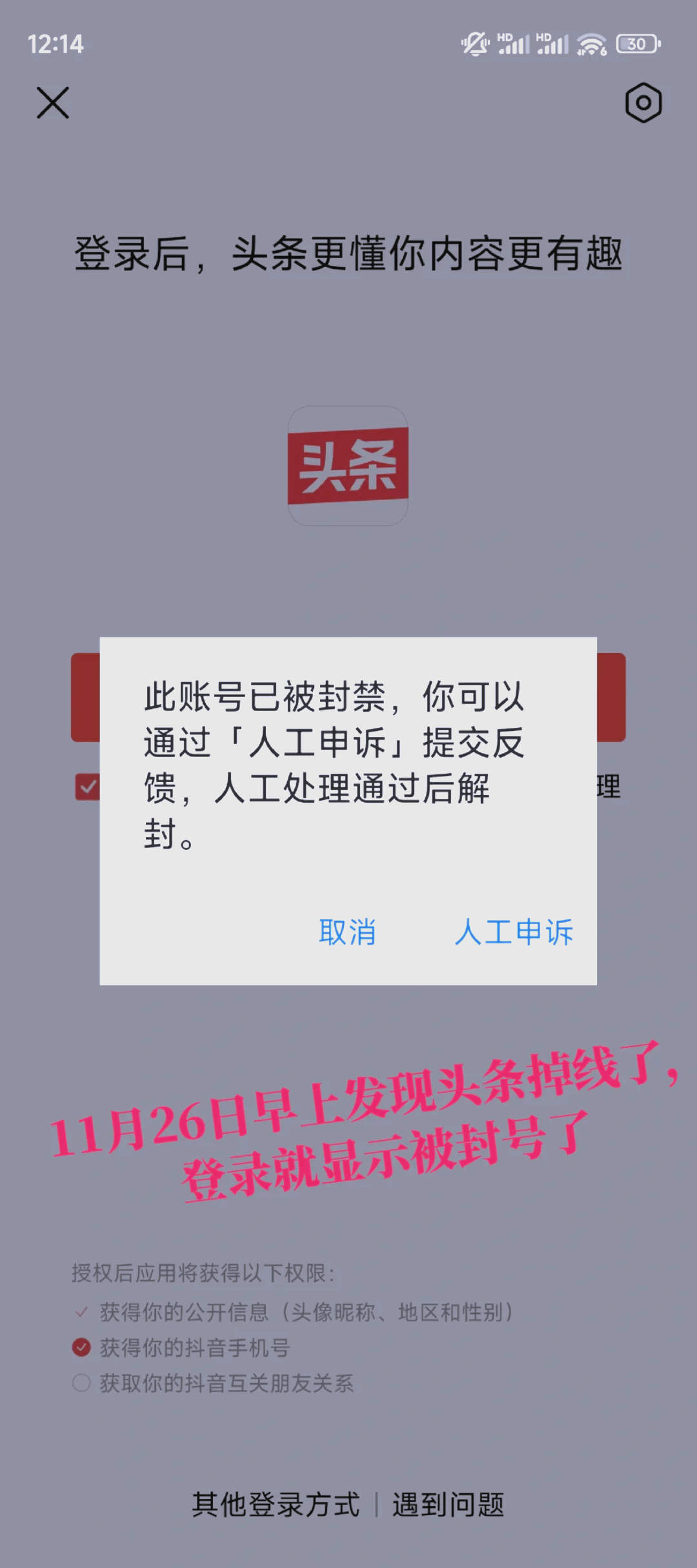Toggle the red agreement checkbox
The image size is (697, 1568).
[x=88, y=787]
